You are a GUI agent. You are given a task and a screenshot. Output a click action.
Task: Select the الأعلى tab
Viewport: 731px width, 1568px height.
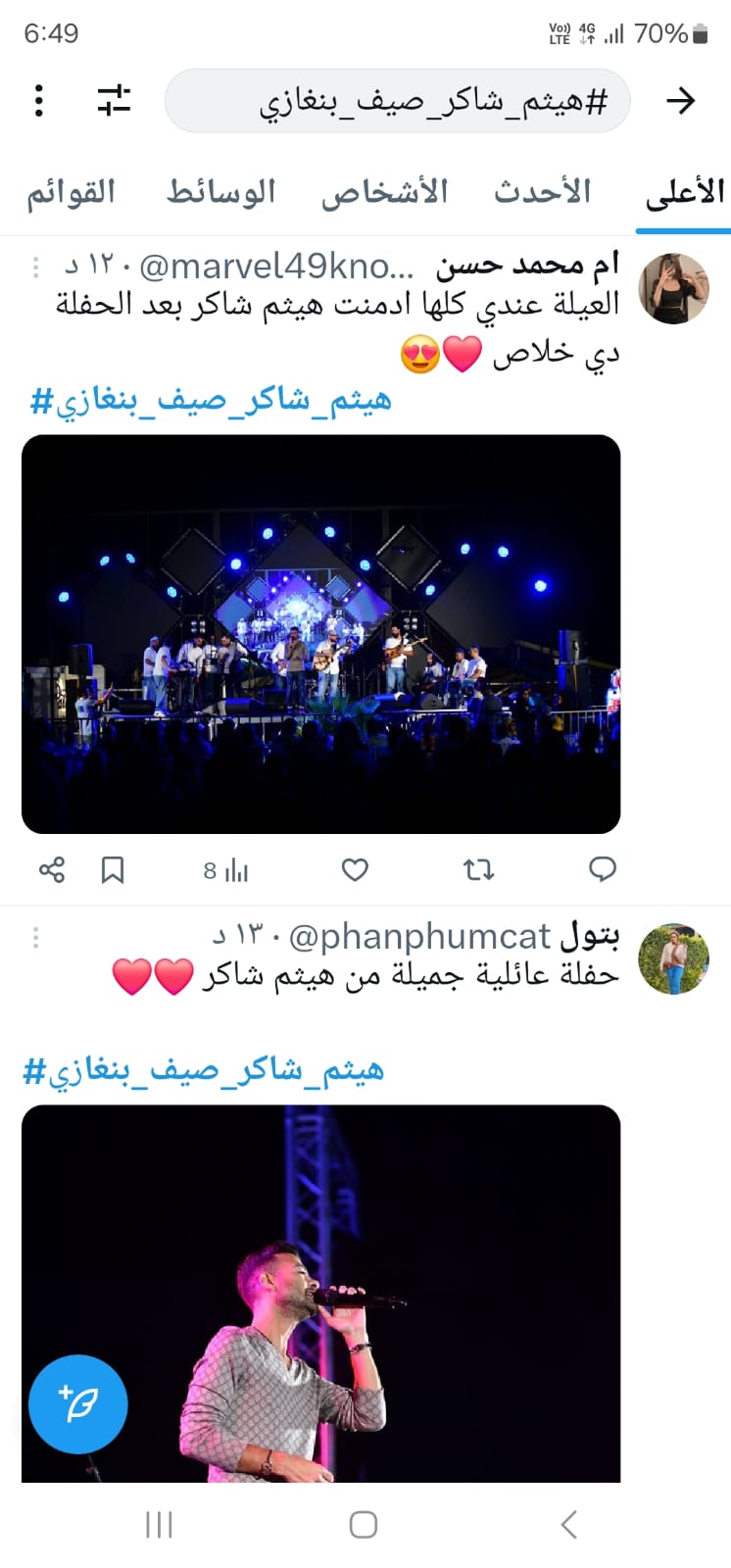coord(684,191)
